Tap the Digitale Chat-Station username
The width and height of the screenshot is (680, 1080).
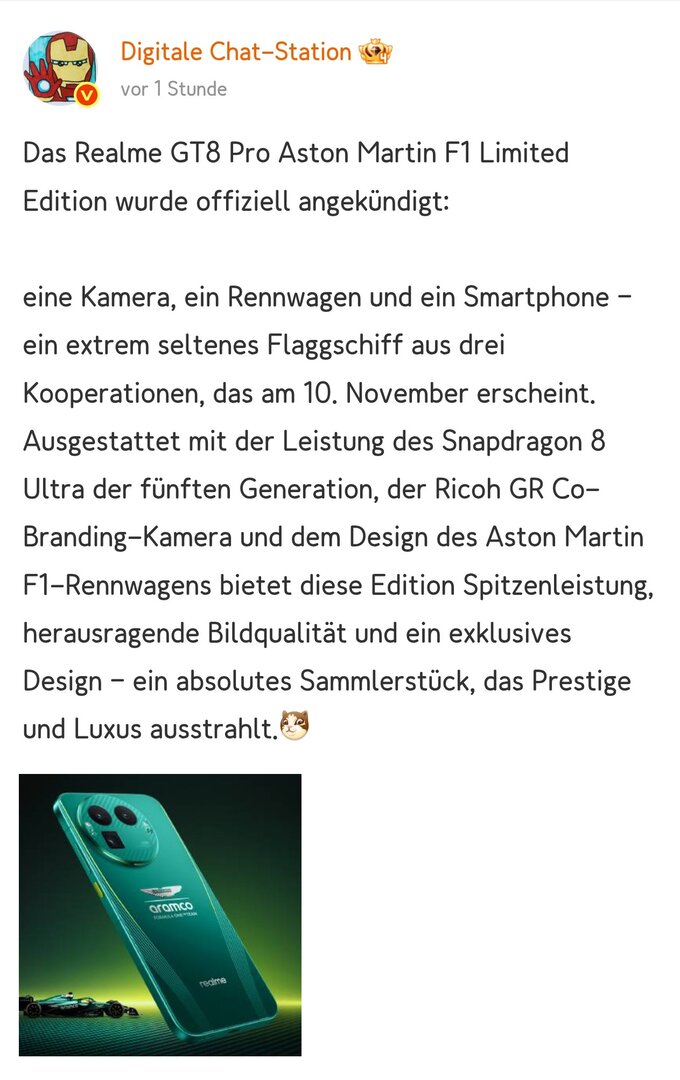click(236, 51)
